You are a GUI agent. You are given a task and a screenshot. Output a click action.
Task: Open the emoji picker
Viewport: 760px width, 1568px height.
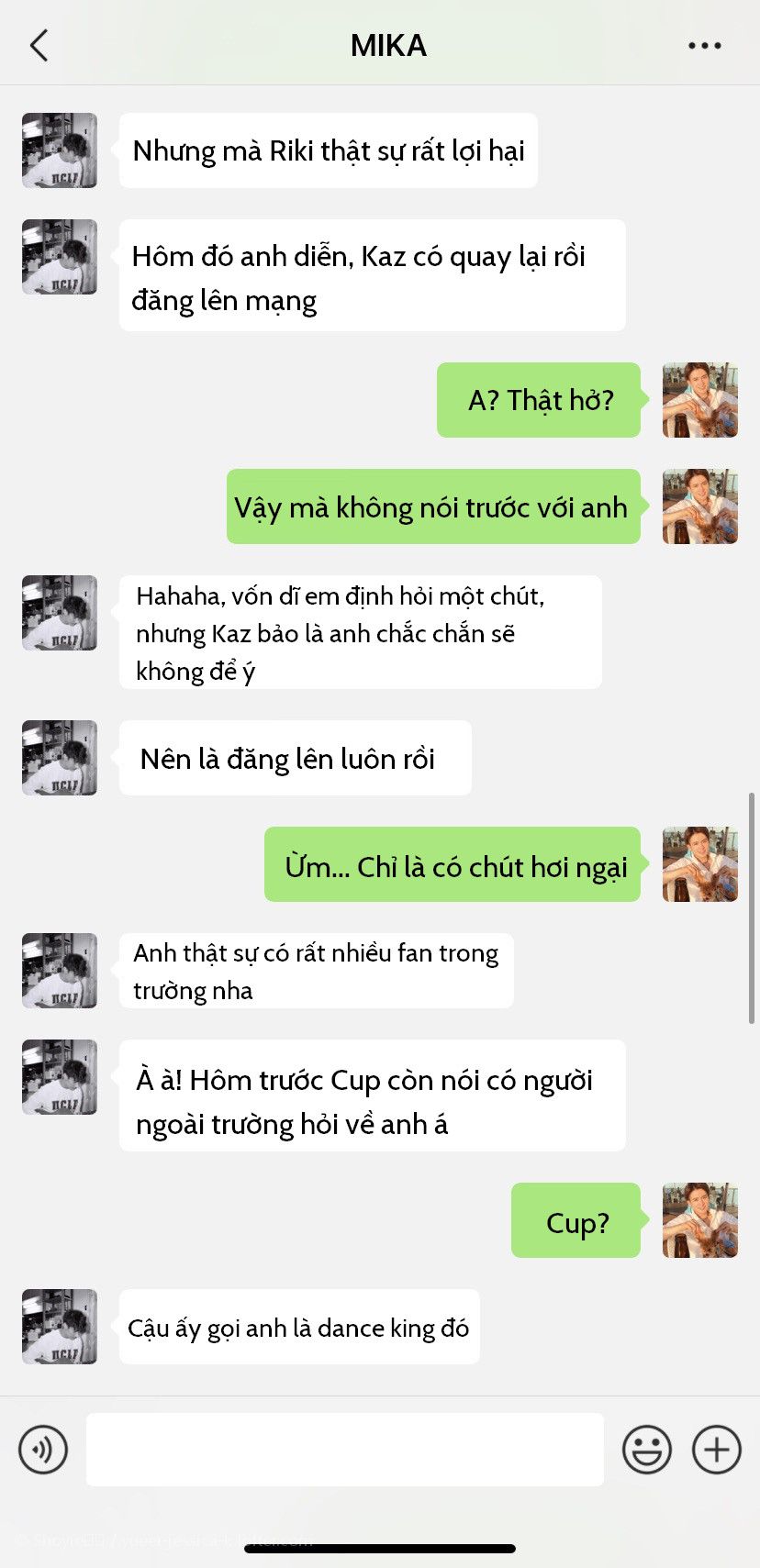647,1450
